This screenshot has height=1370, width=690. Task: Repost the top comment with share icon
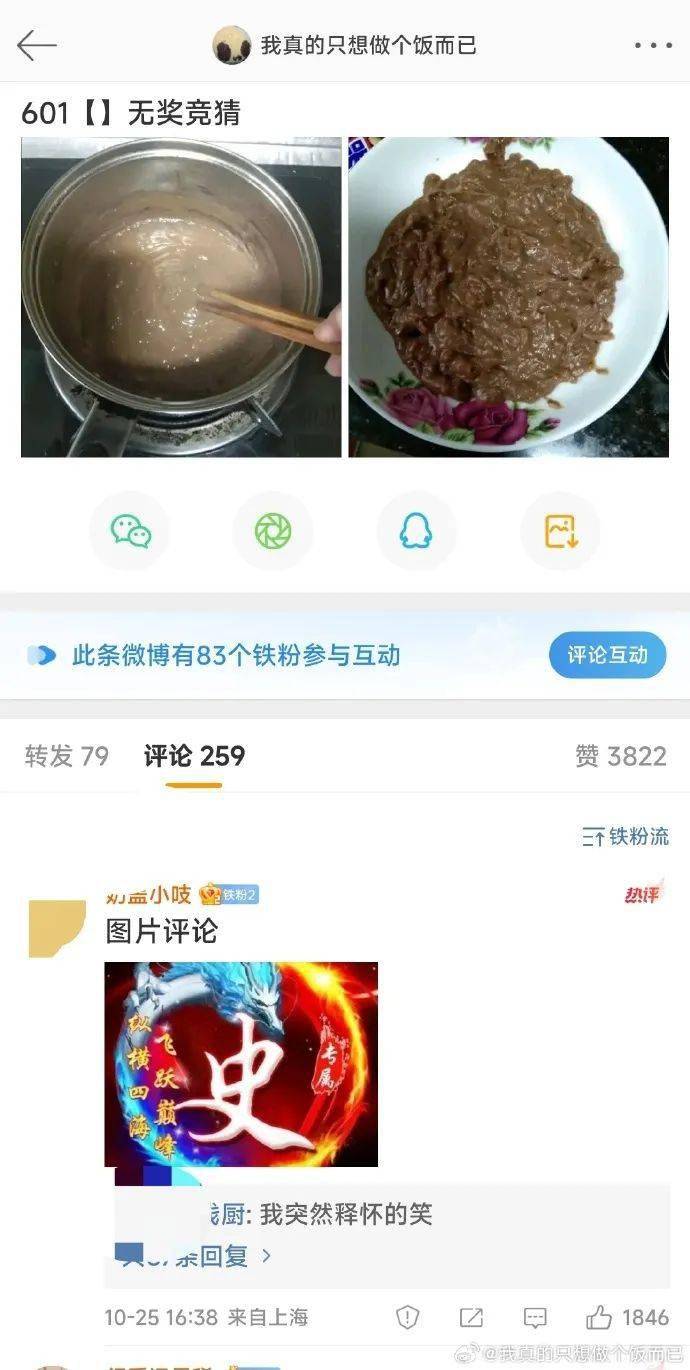[471, 1317]
